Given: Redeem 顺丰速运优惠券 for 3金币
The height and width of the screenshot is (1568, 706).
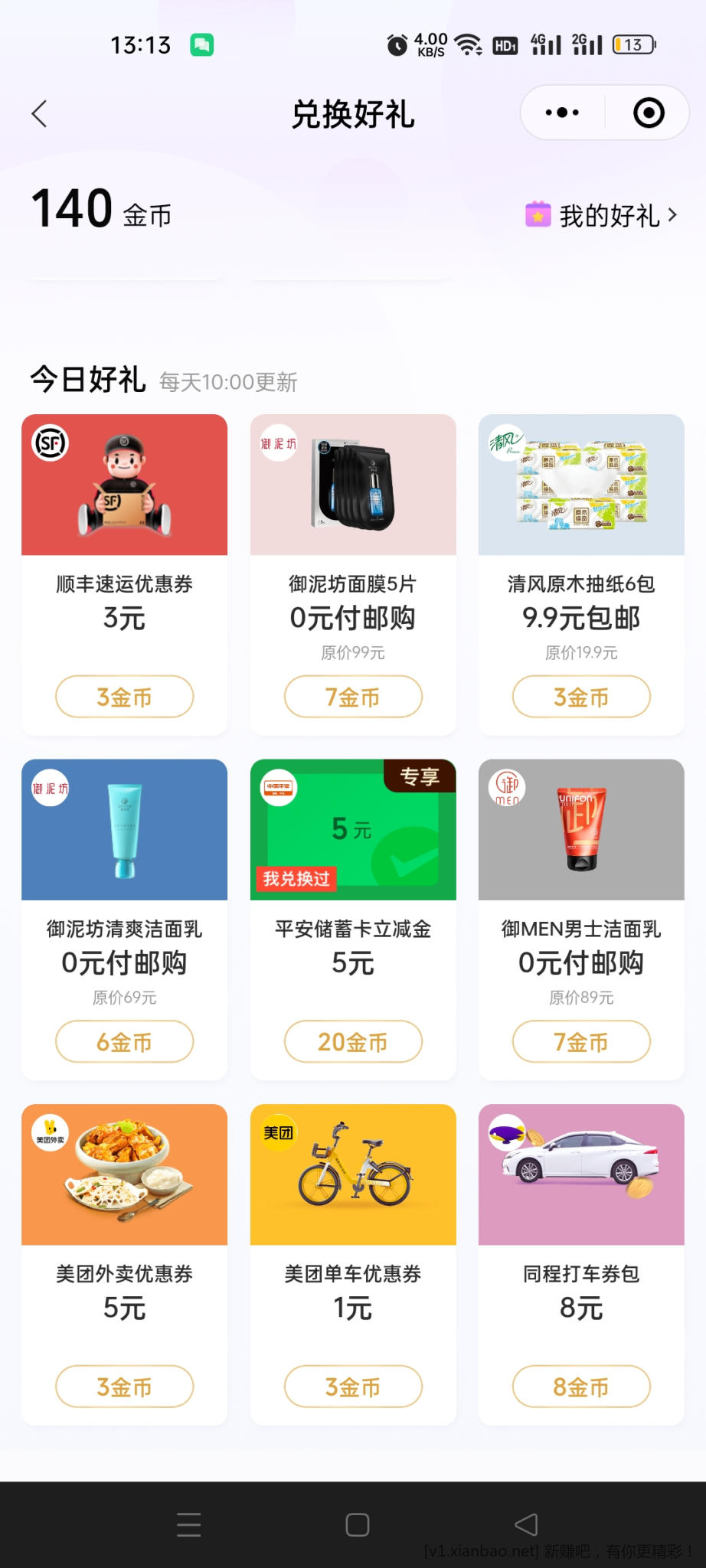Looking at the screenshot, I should point(124,697).
